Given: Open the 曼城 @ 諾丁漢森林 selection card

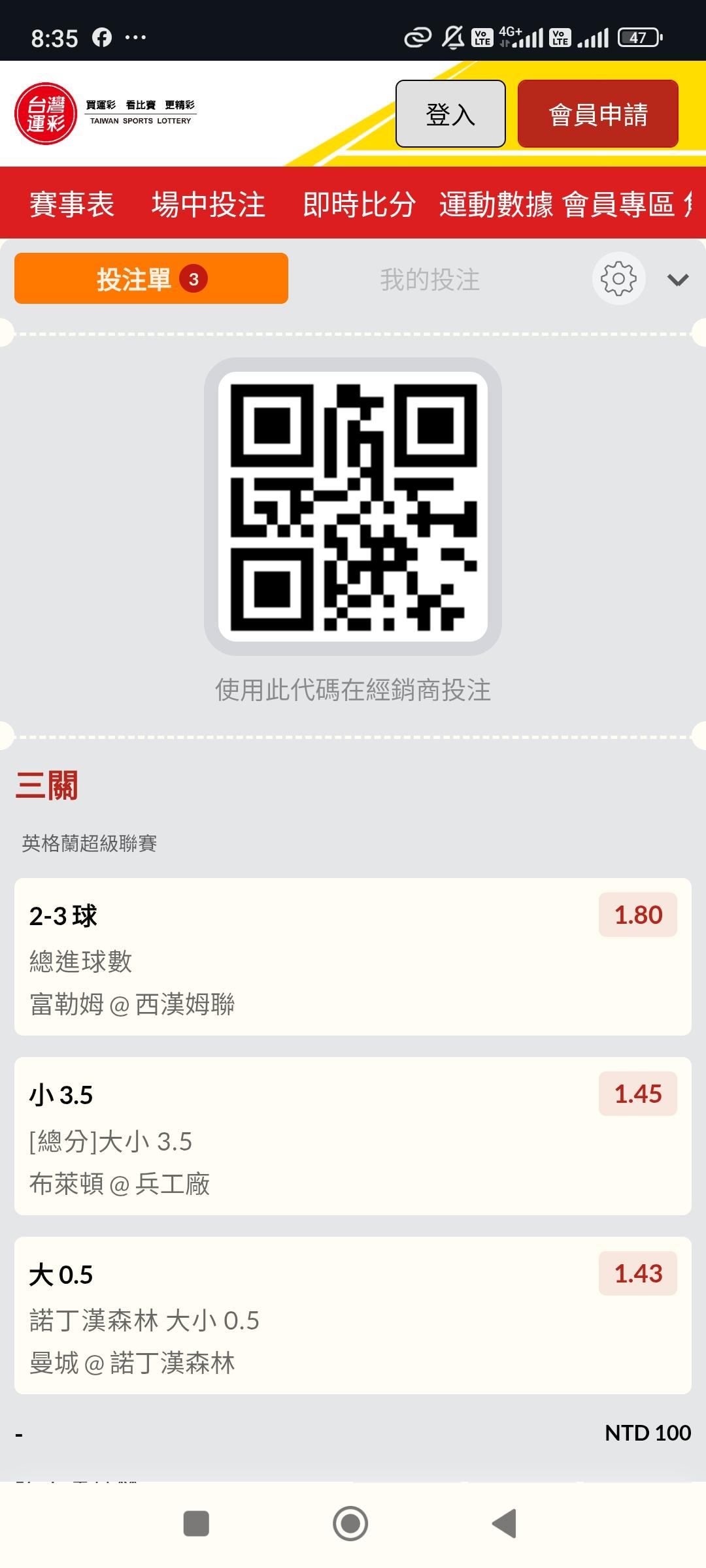Looking at the screenshot, I should (x=352, y=1315).
